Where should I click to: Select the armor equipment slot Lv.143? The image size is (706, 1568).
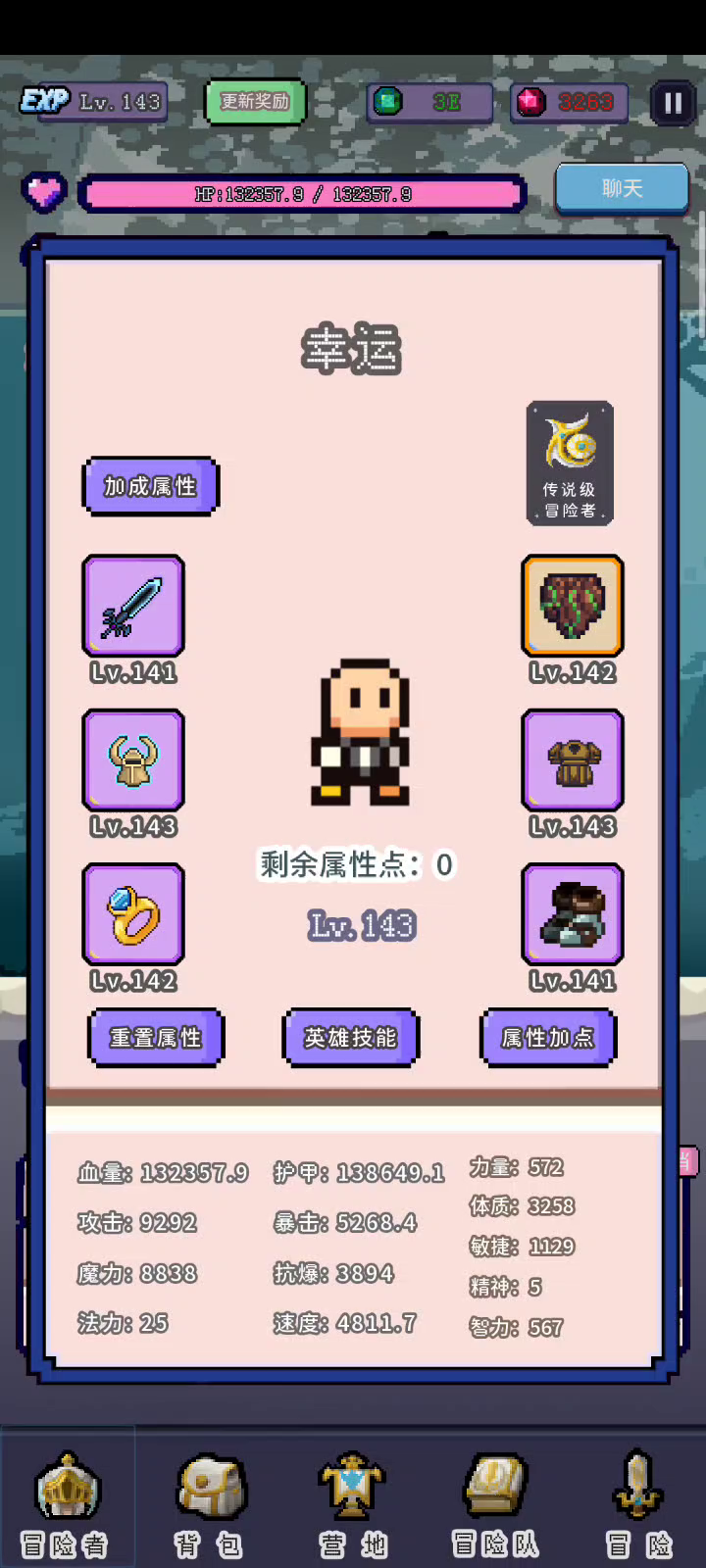pyautogui.click(x=573, y=759)
